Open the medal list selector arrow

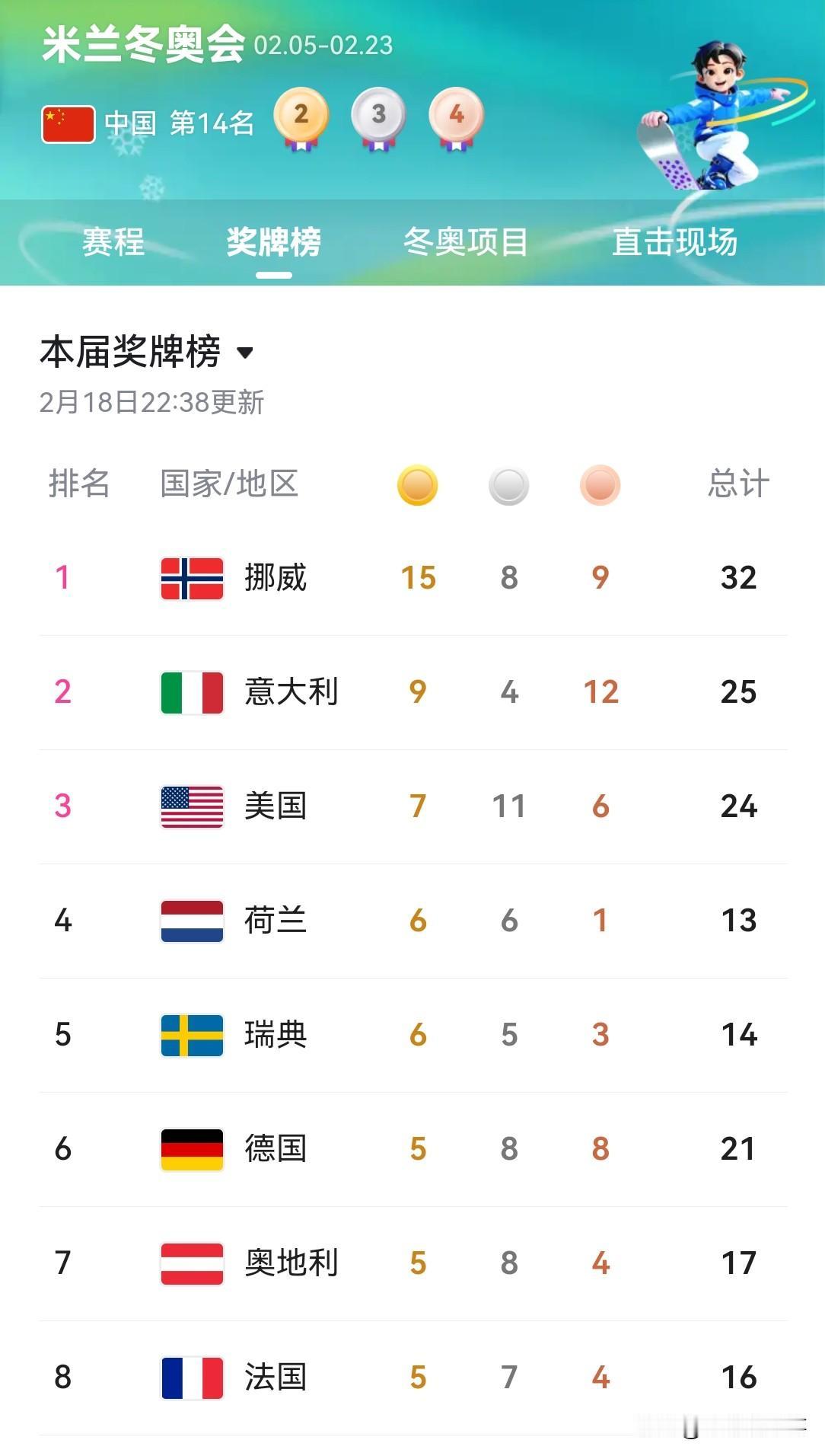(245, 353)
